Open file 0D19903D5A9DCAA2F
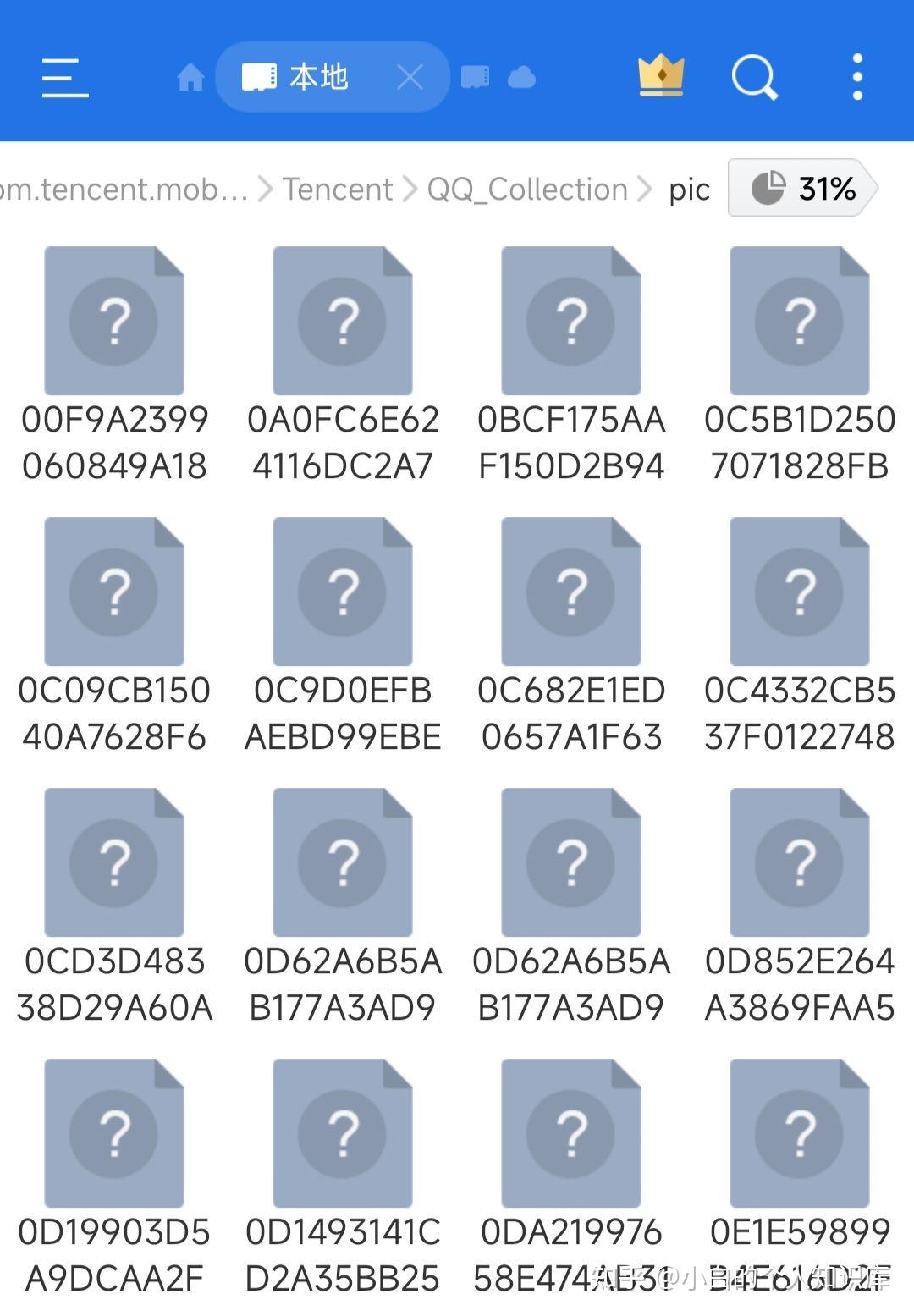 click(x=114, y=1134)
